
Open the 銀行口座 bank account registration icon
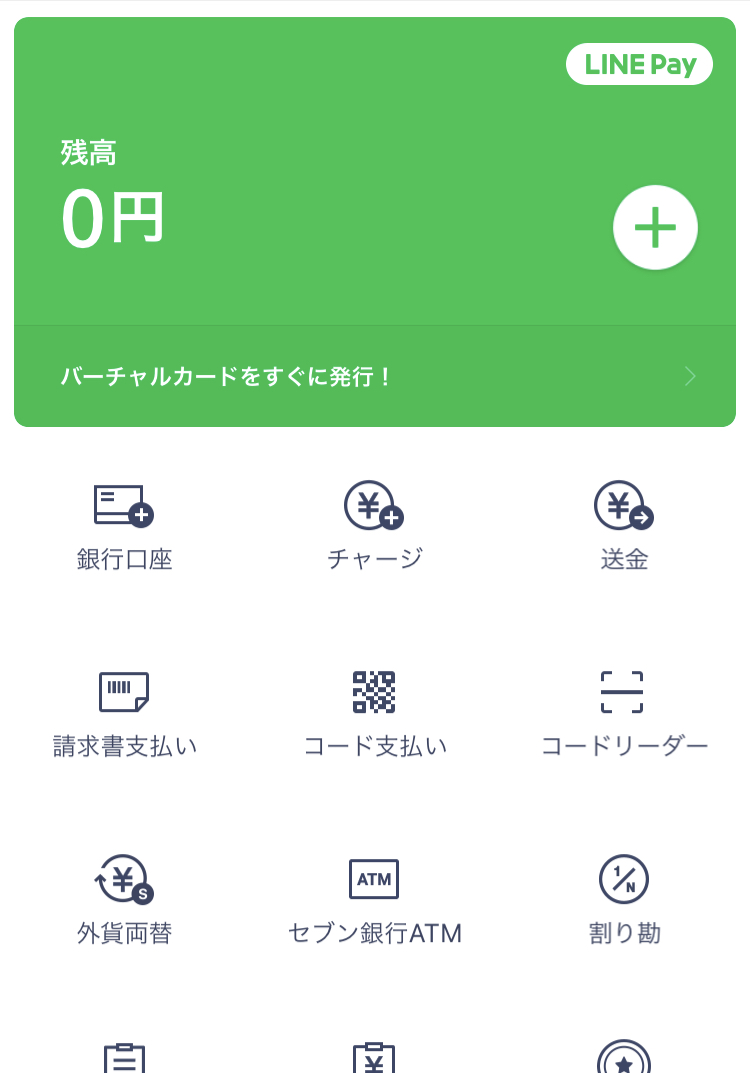[124, 510]
